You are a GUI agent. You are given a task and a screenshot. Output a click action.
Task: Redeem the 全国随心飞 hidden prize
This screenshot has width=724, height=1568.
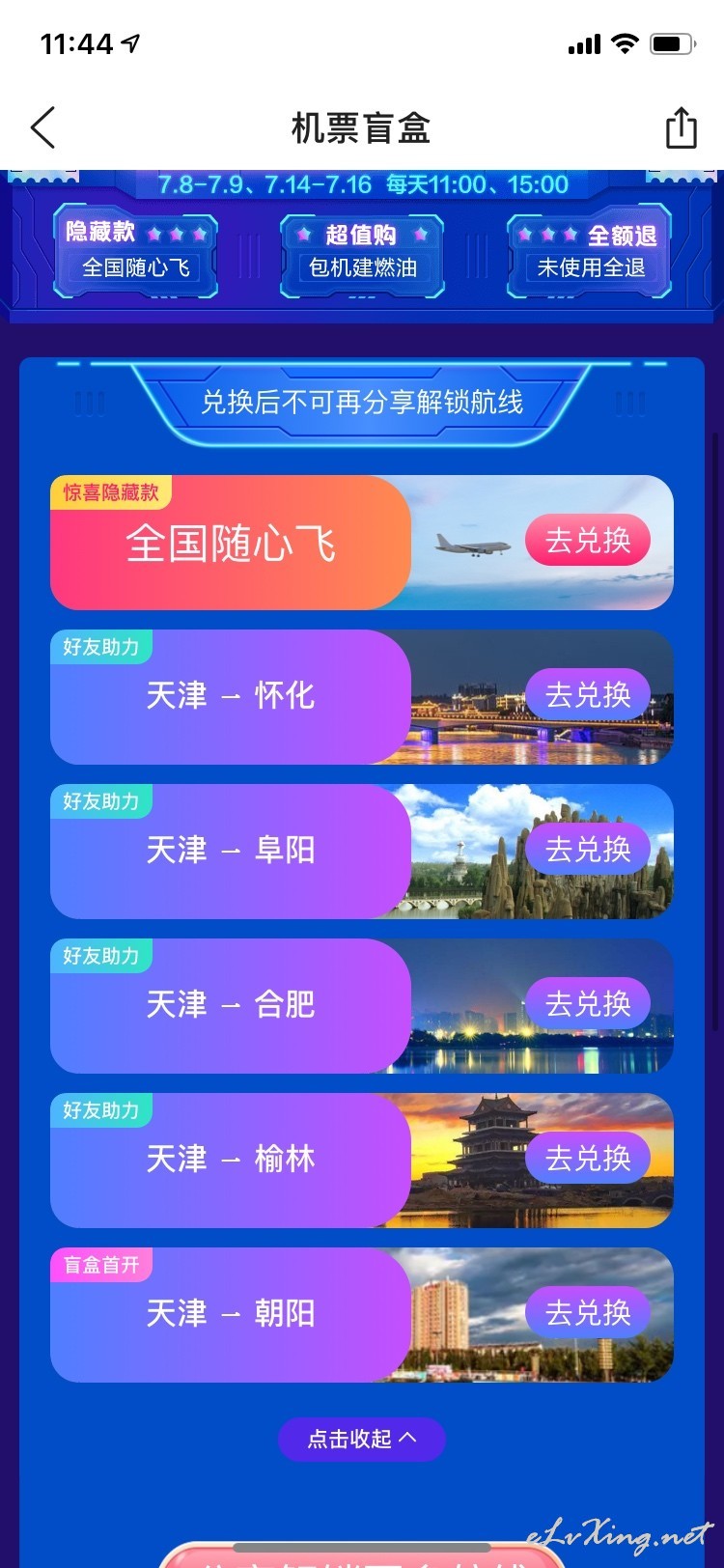[588, 540]
